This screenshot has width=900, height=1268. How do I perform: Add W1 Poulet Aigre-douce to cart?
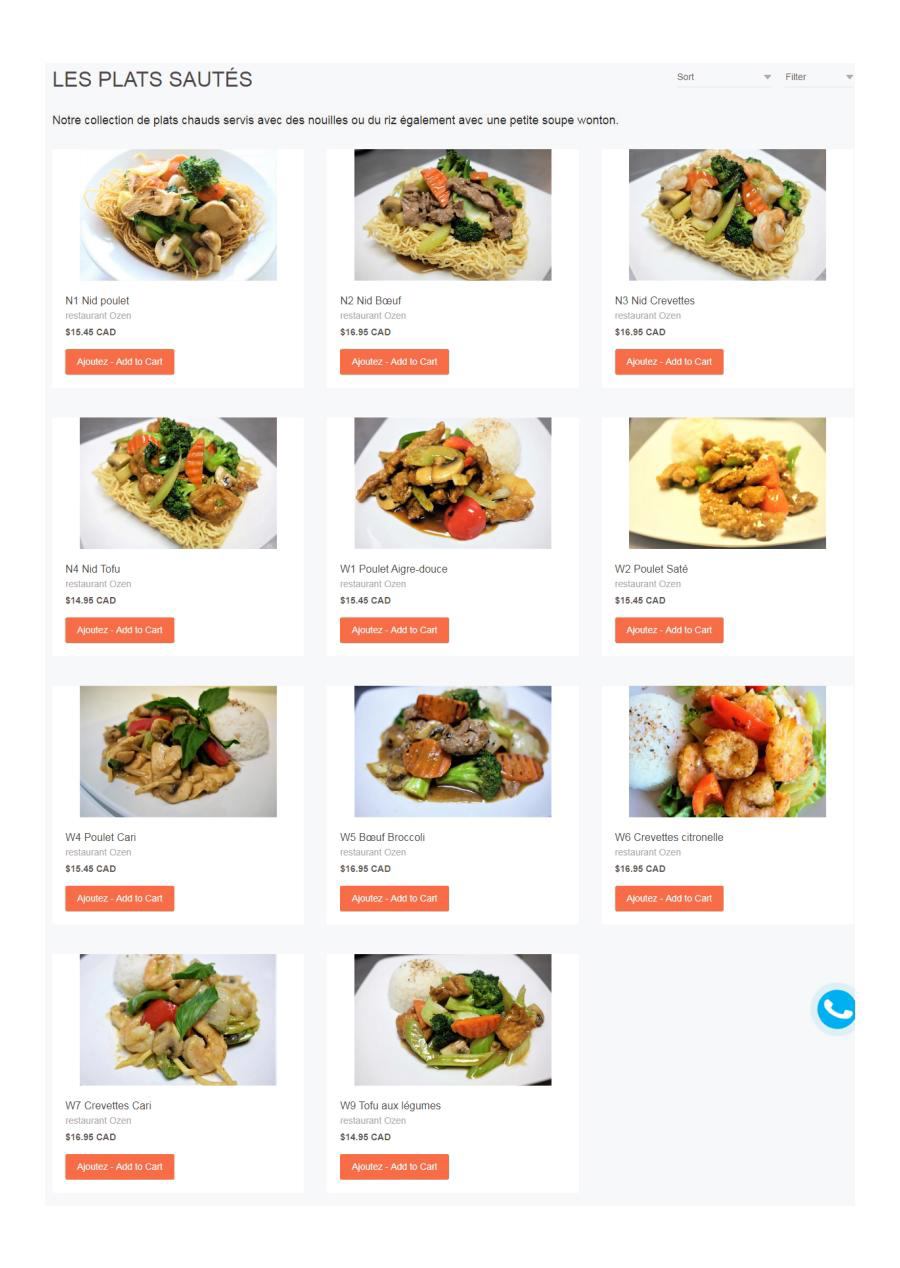(x=394, y=631)
